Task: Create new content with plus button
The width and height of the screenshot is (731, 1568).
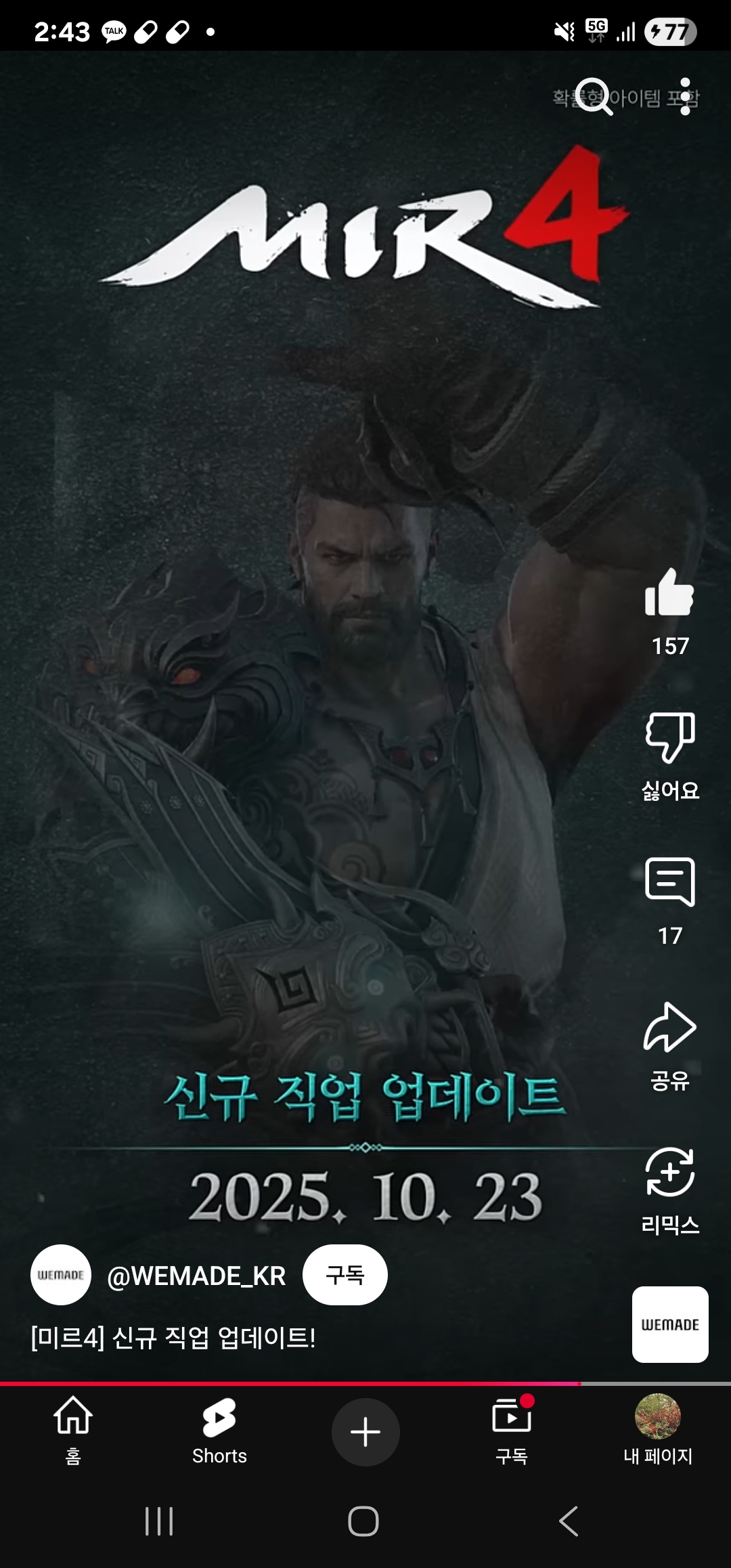Action: (365, 1432)
